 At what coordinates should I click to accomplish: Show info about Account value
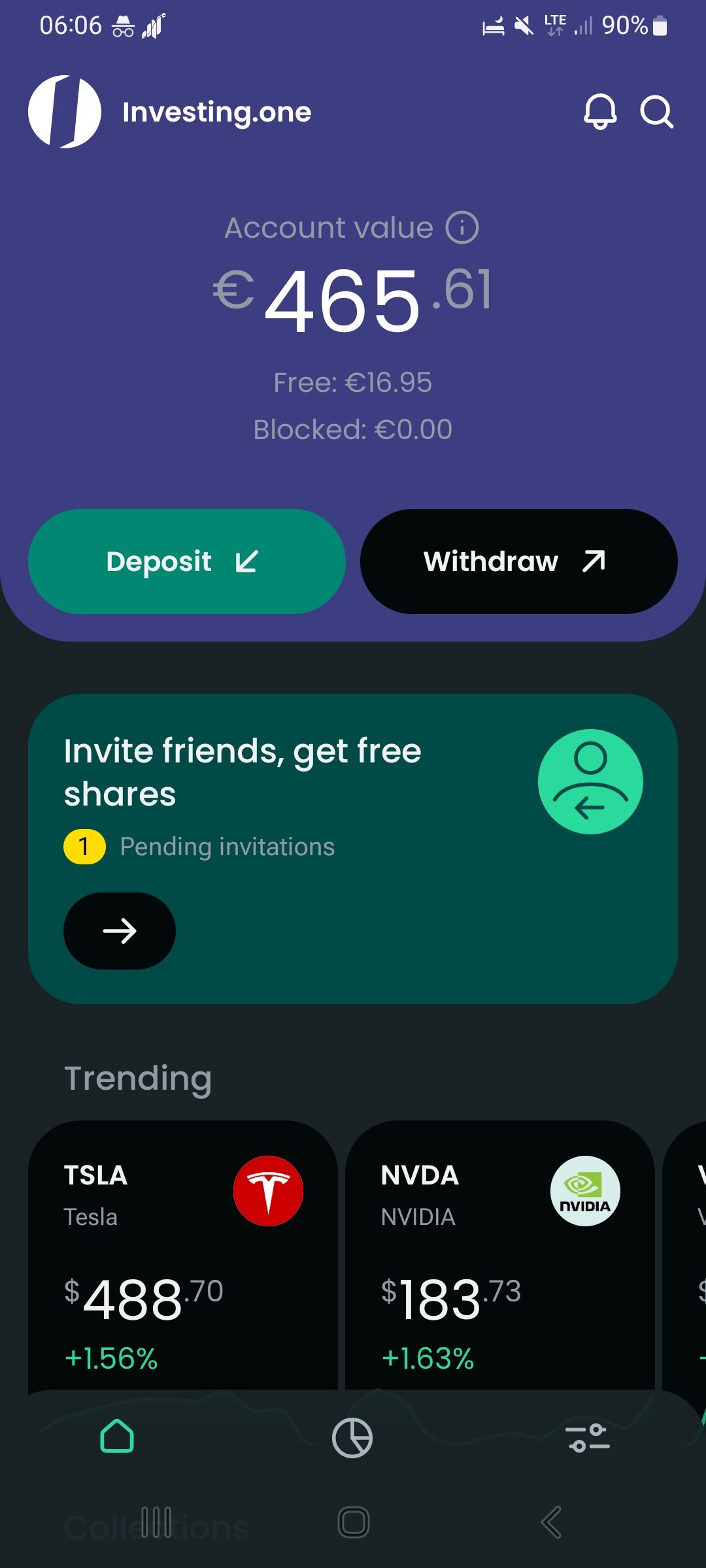462,228
